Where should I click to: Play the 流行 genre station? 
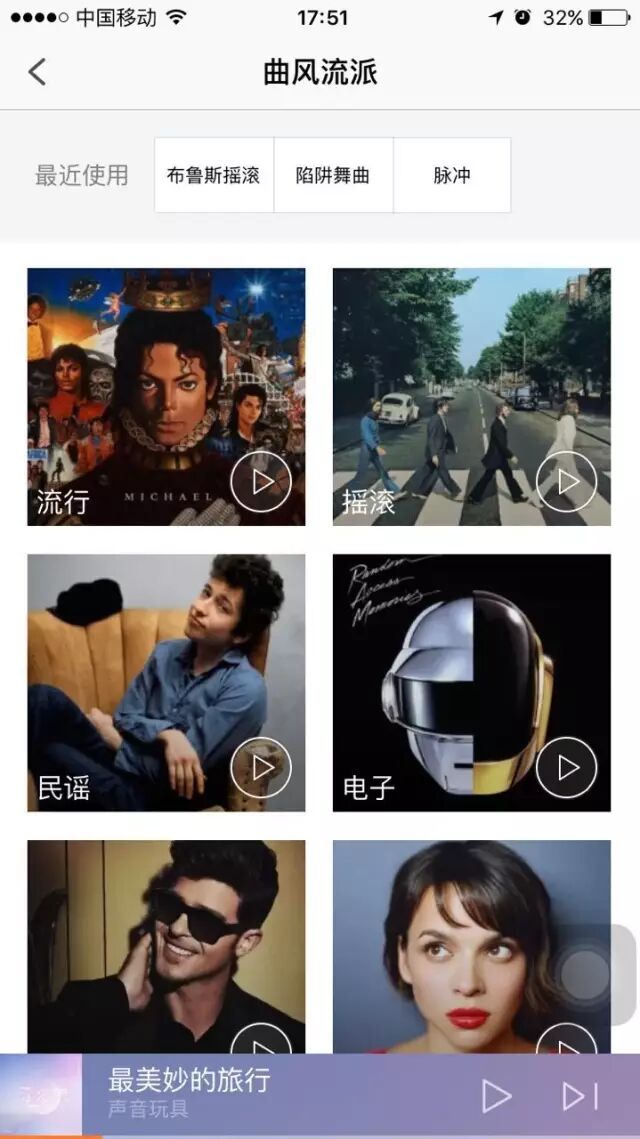261,482
